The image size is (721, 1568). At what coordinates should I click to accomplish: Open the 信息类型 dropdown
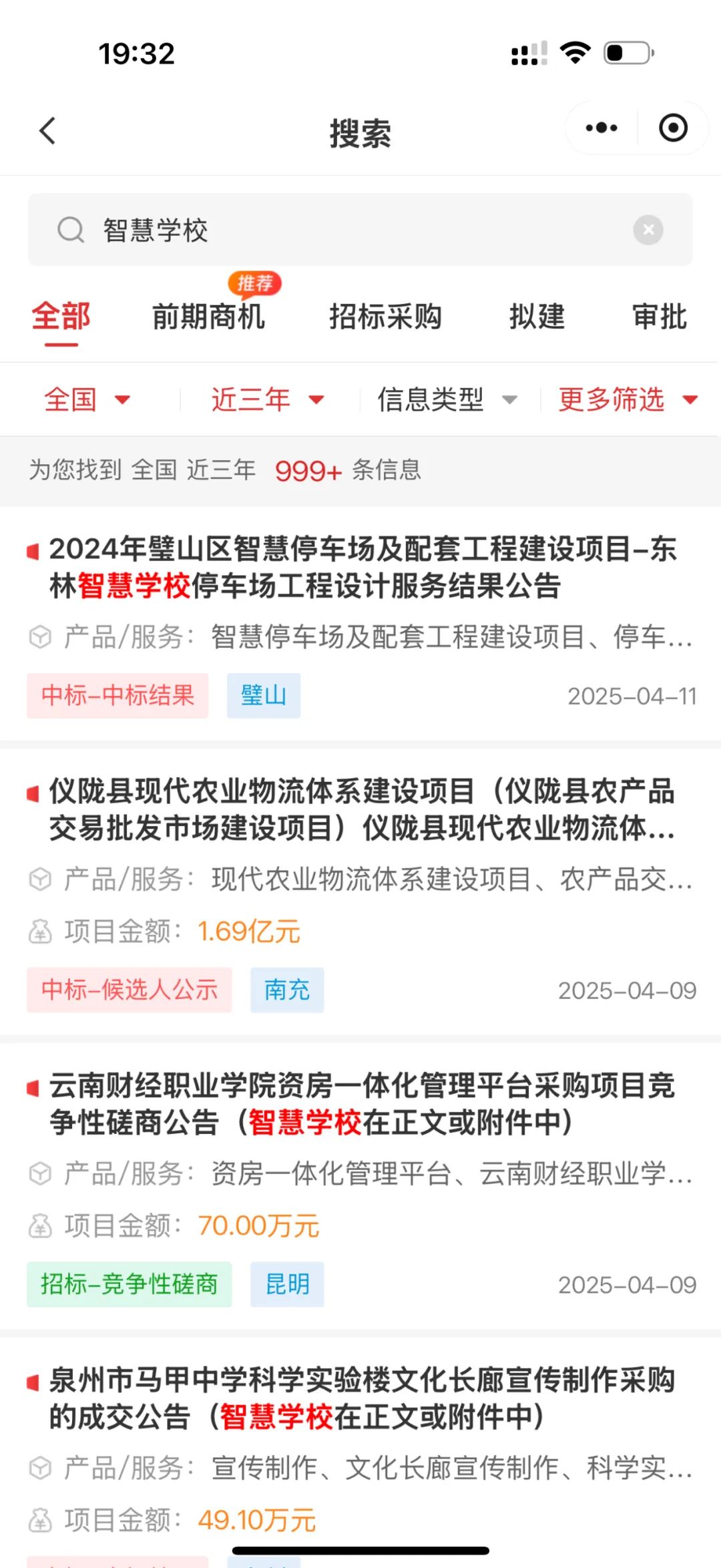click(x=447, y=399)
